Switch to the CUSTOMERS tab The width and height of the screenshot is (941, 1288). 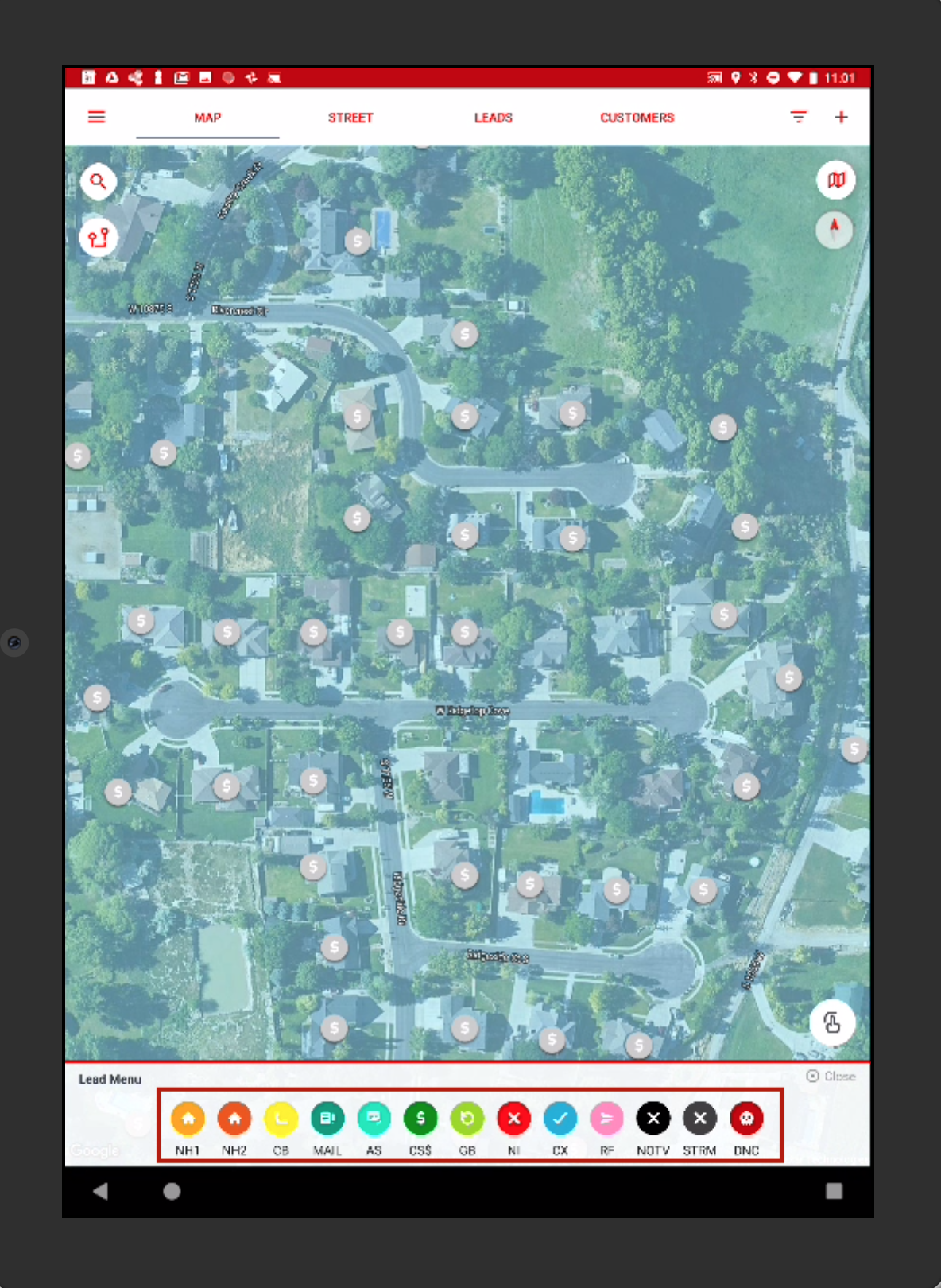point(637,118)
